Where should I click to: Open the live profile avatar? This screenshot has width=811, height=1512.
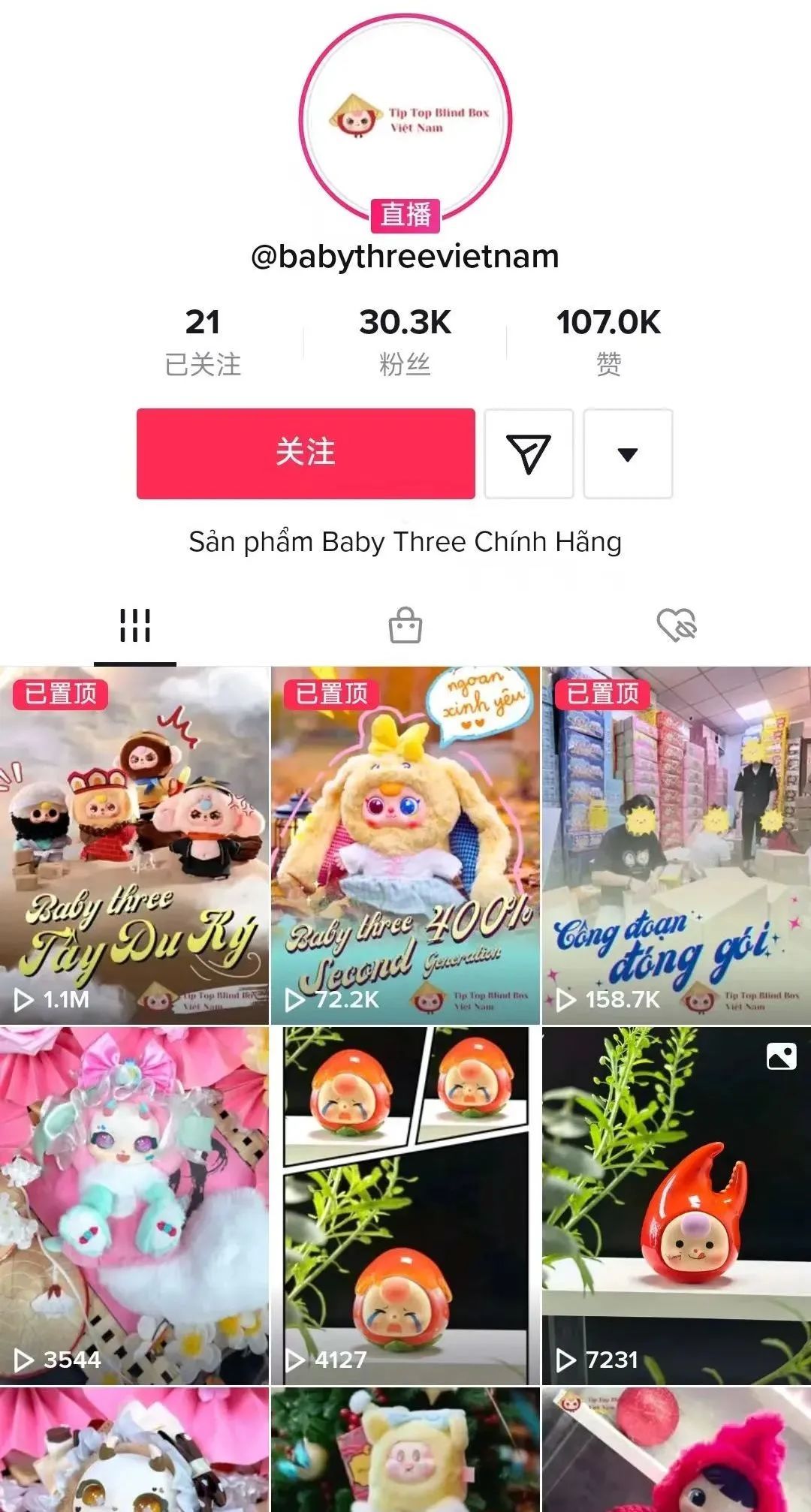[405, 120]
